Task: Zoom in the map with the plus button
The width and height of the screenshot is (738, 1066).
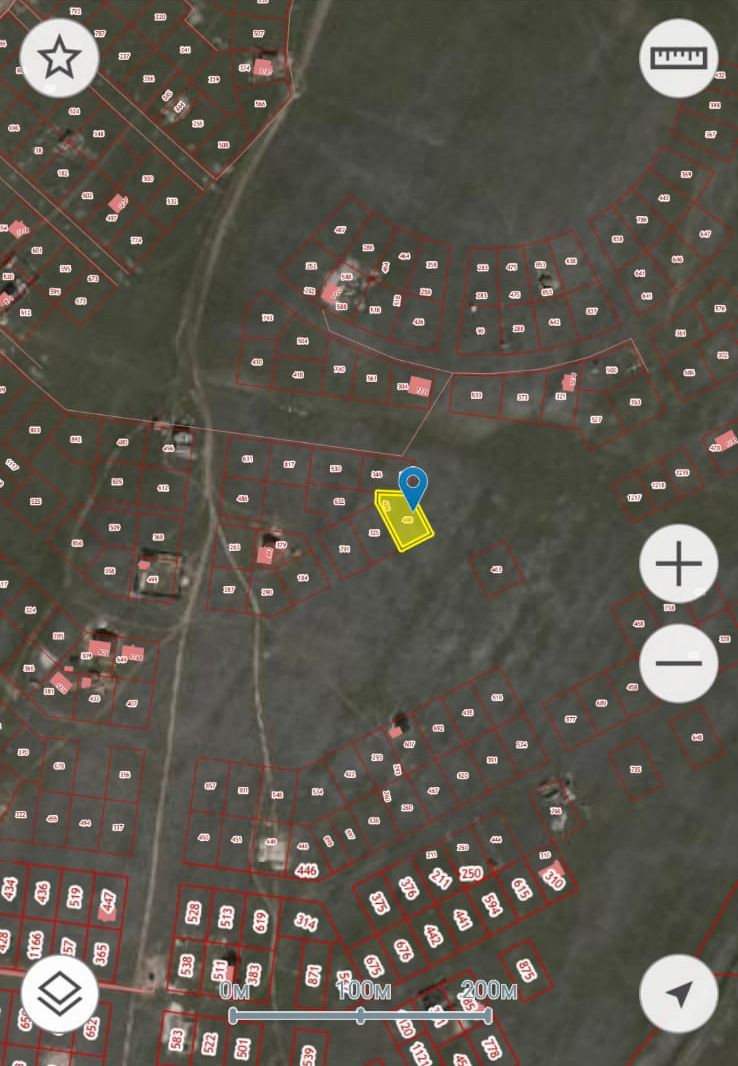Action: [x=678, y=563]
